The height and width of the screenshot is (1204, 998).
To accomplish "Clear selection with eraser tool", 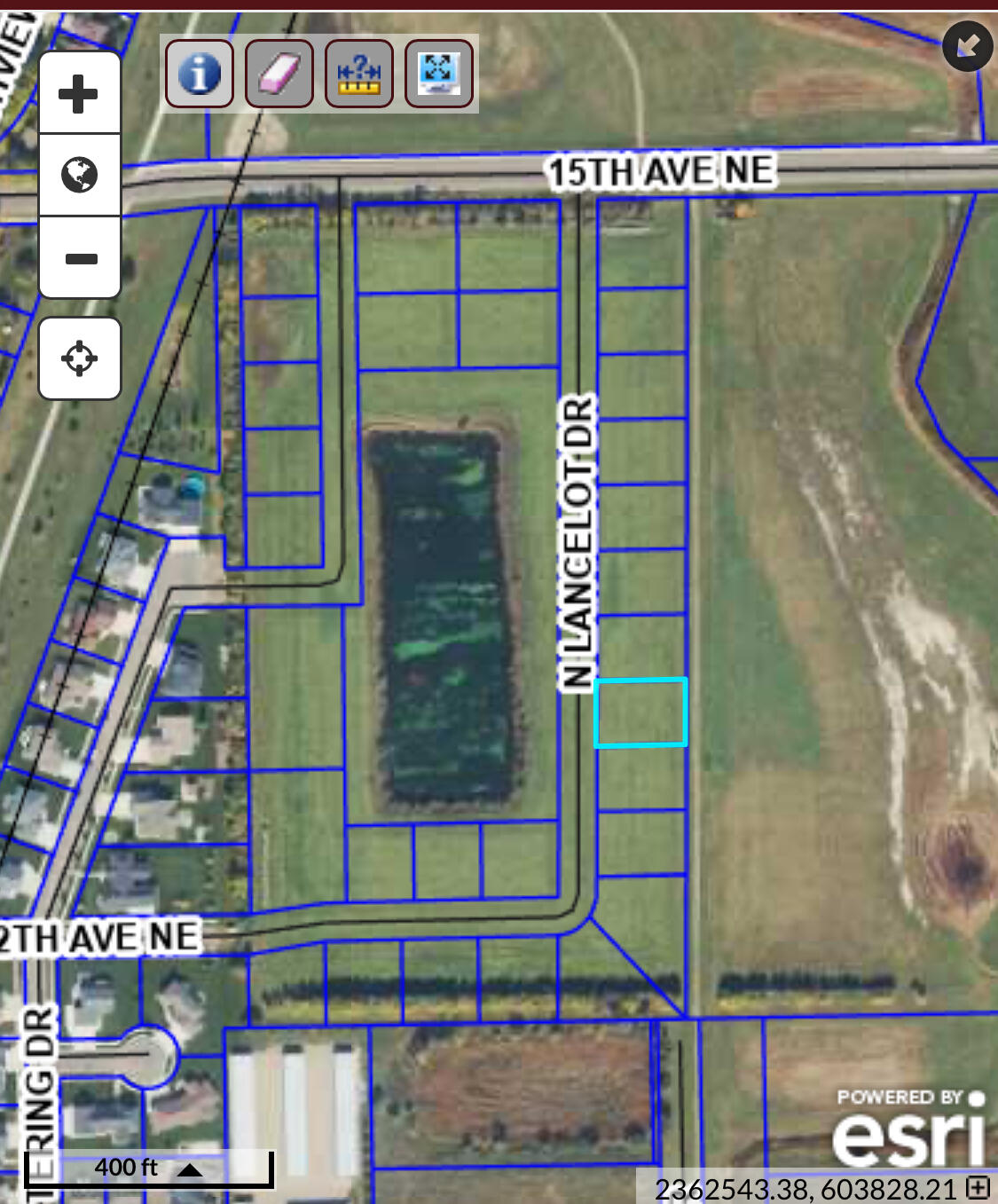I will (x=279, y=74).
